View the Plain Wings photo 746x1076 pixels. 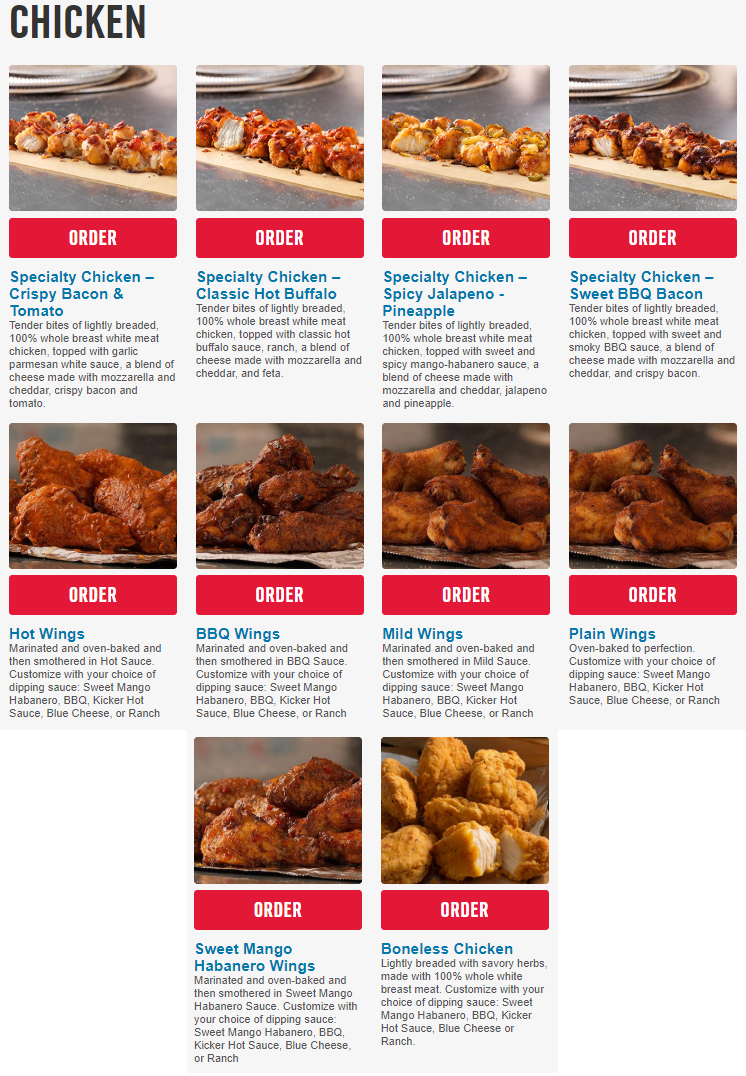coord(652,496)
